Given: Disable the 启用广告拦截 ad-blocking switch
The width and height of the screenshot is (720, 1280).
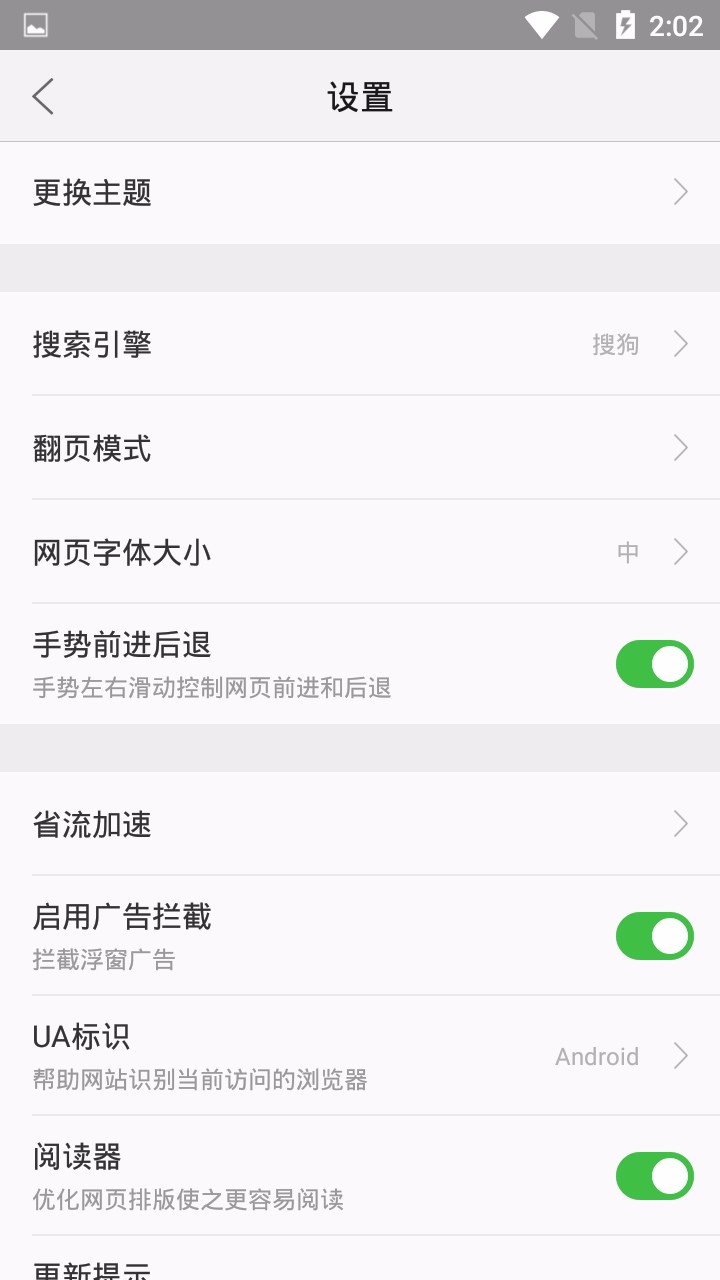Looking at the screenshot, I should [x=655, y=935].
